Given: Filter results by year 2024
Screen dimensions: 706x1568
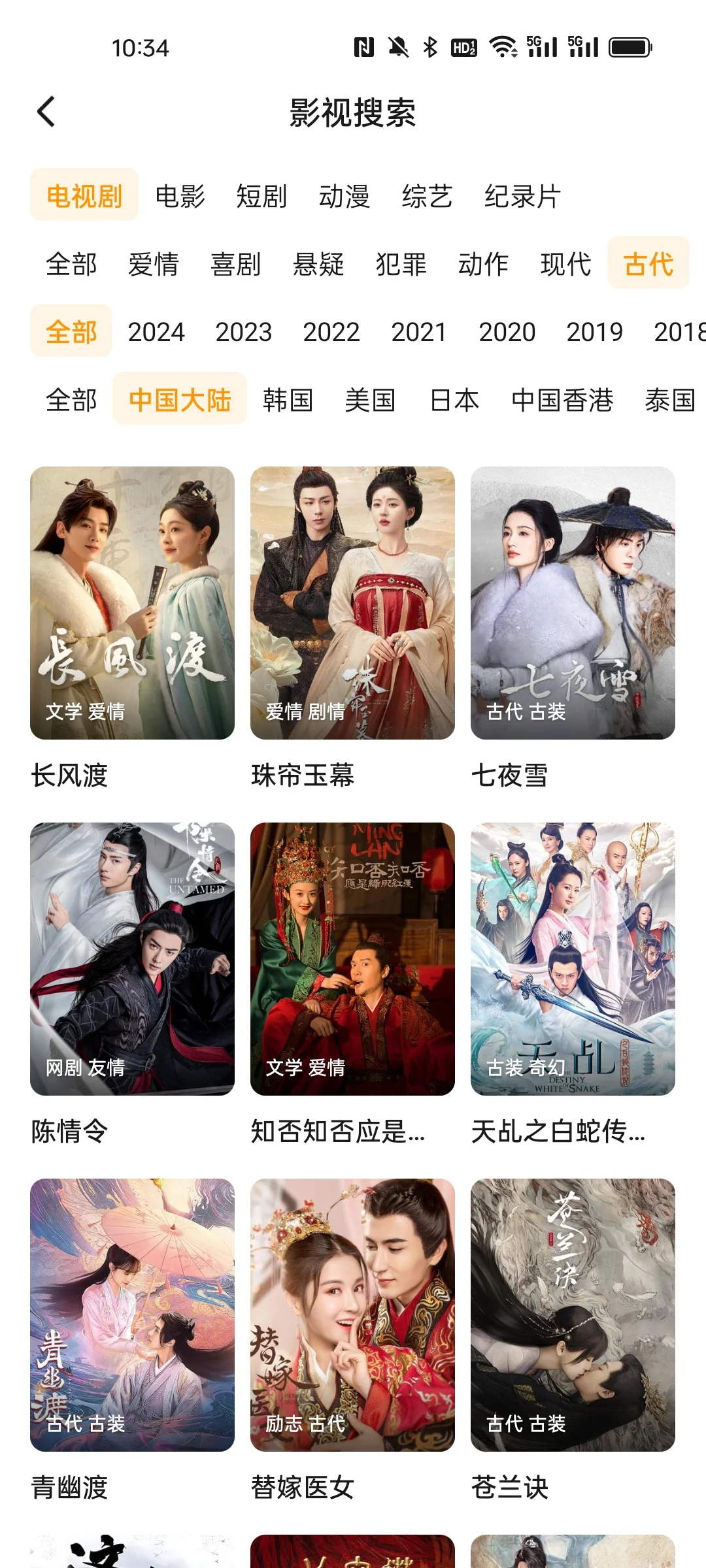Looking at the screenshot, I should [156, 332].
